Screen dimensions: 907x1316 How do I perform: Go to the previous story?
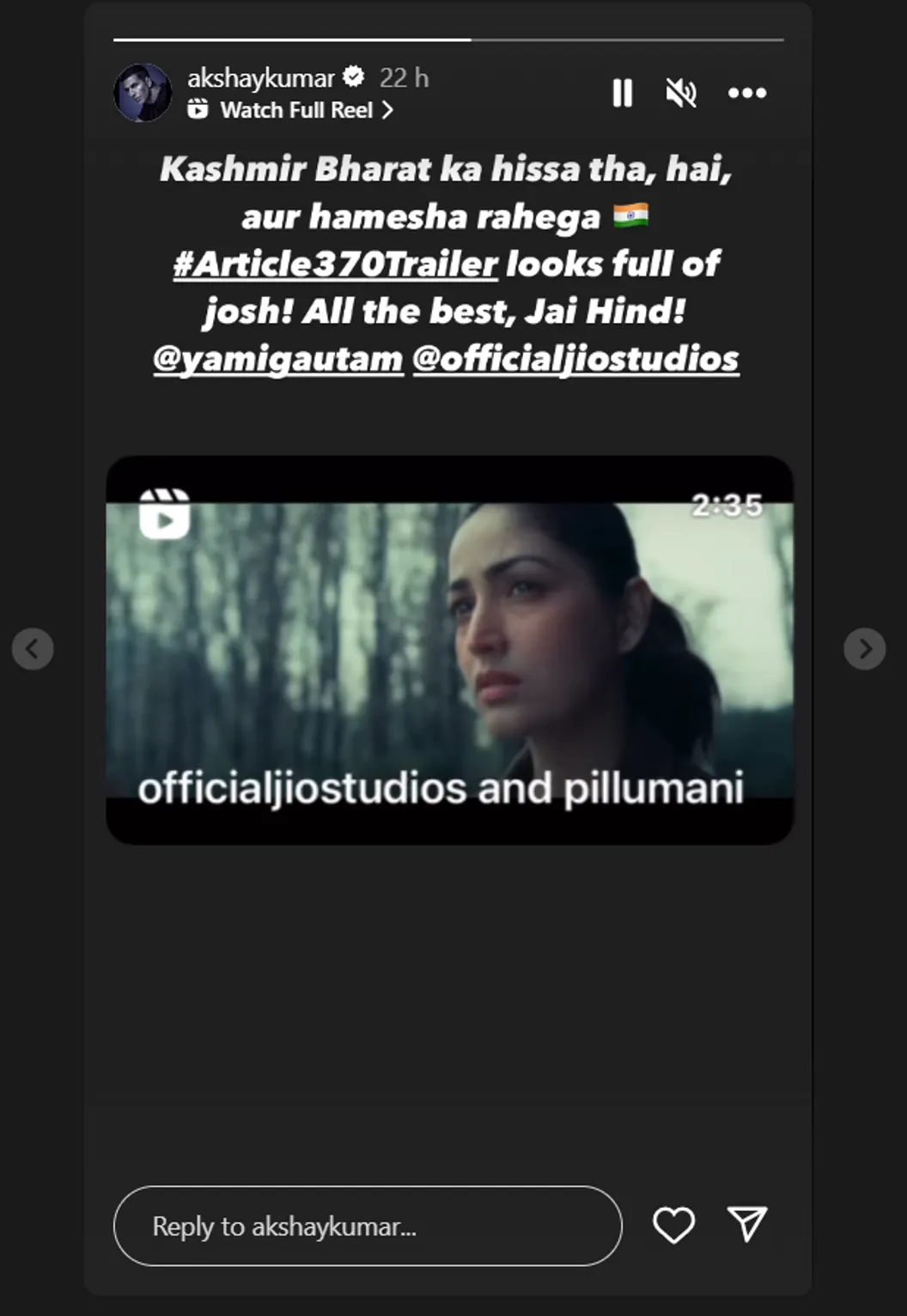pyautogui.click(x=33, y=649)
